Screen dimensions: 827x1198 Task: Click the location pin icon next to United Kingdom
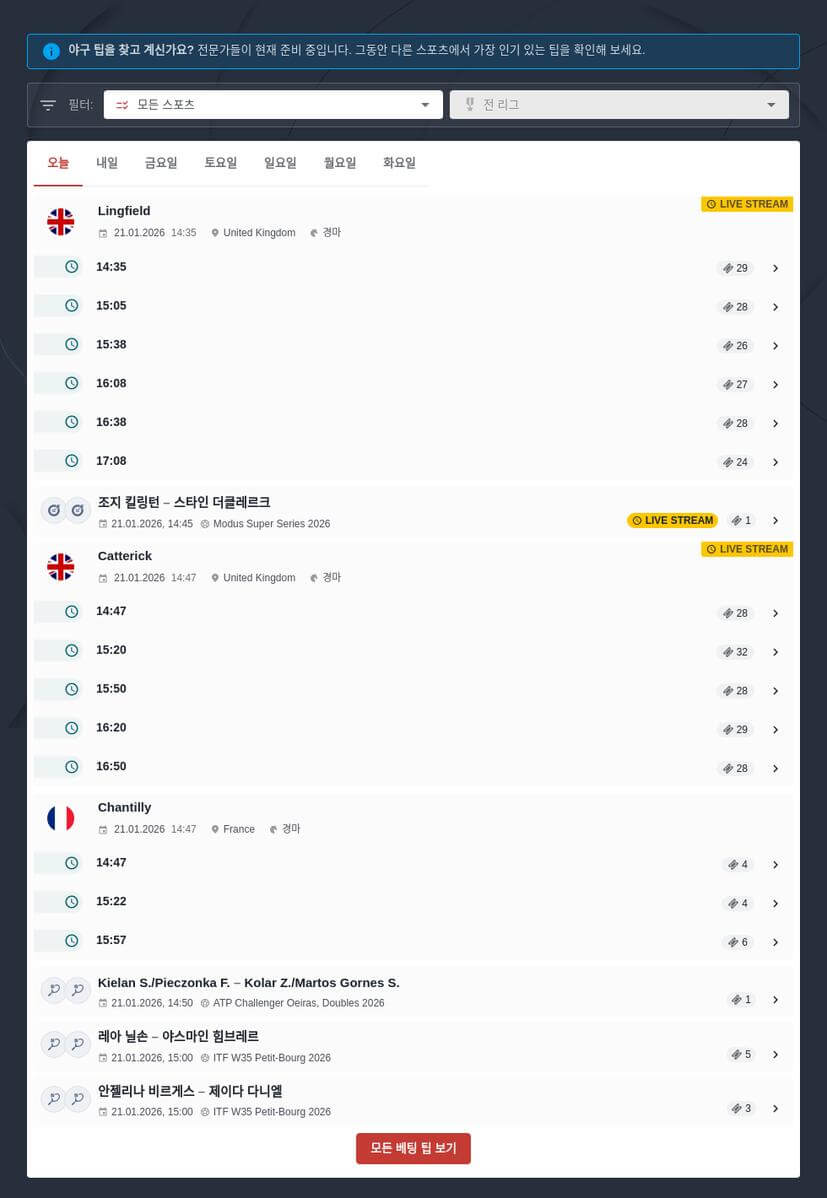215,232
